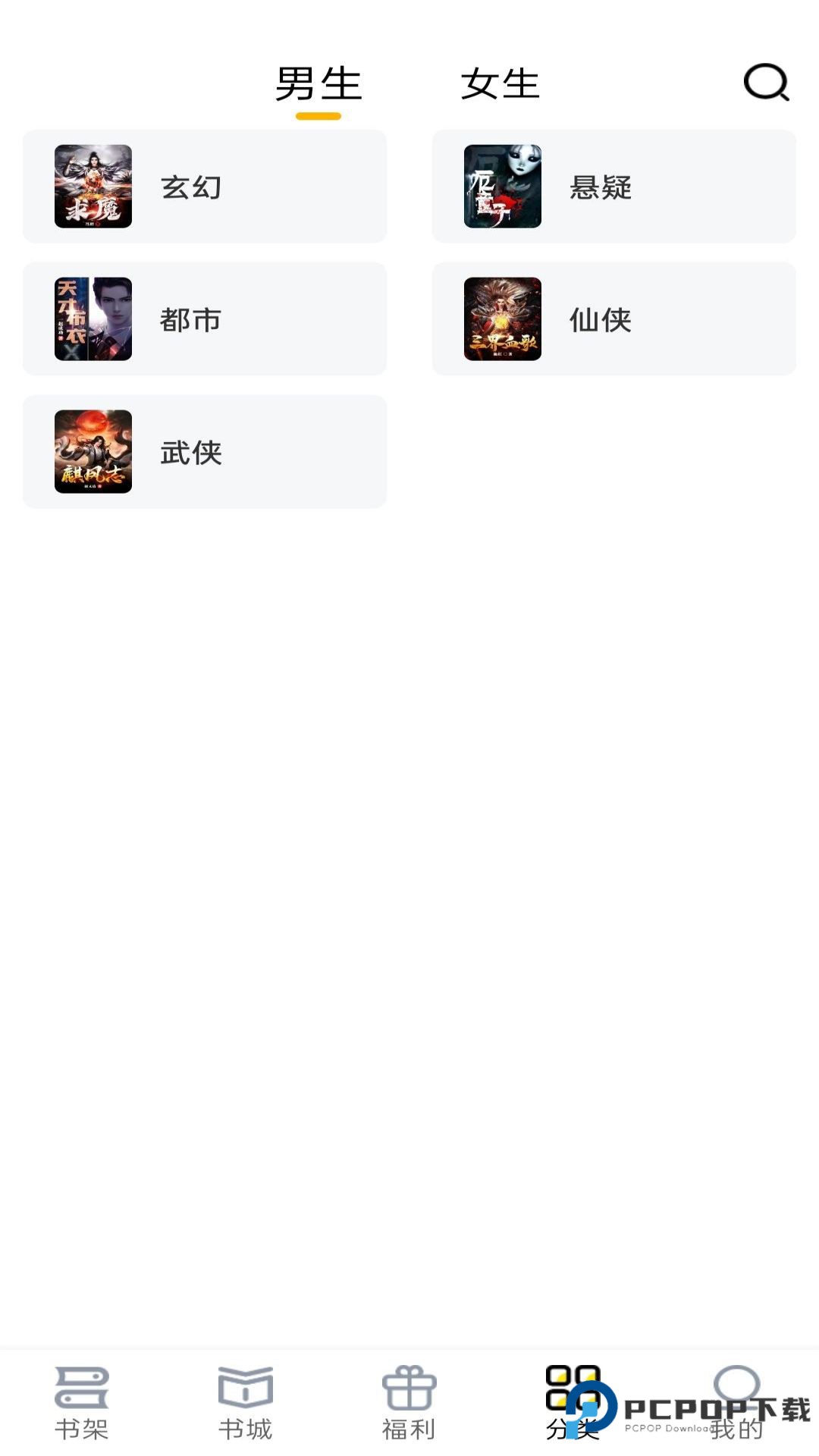Switch to the 女生 tab
This screenshot has height=1456, width=819.
pyautogui.click(x=498, y=85)
